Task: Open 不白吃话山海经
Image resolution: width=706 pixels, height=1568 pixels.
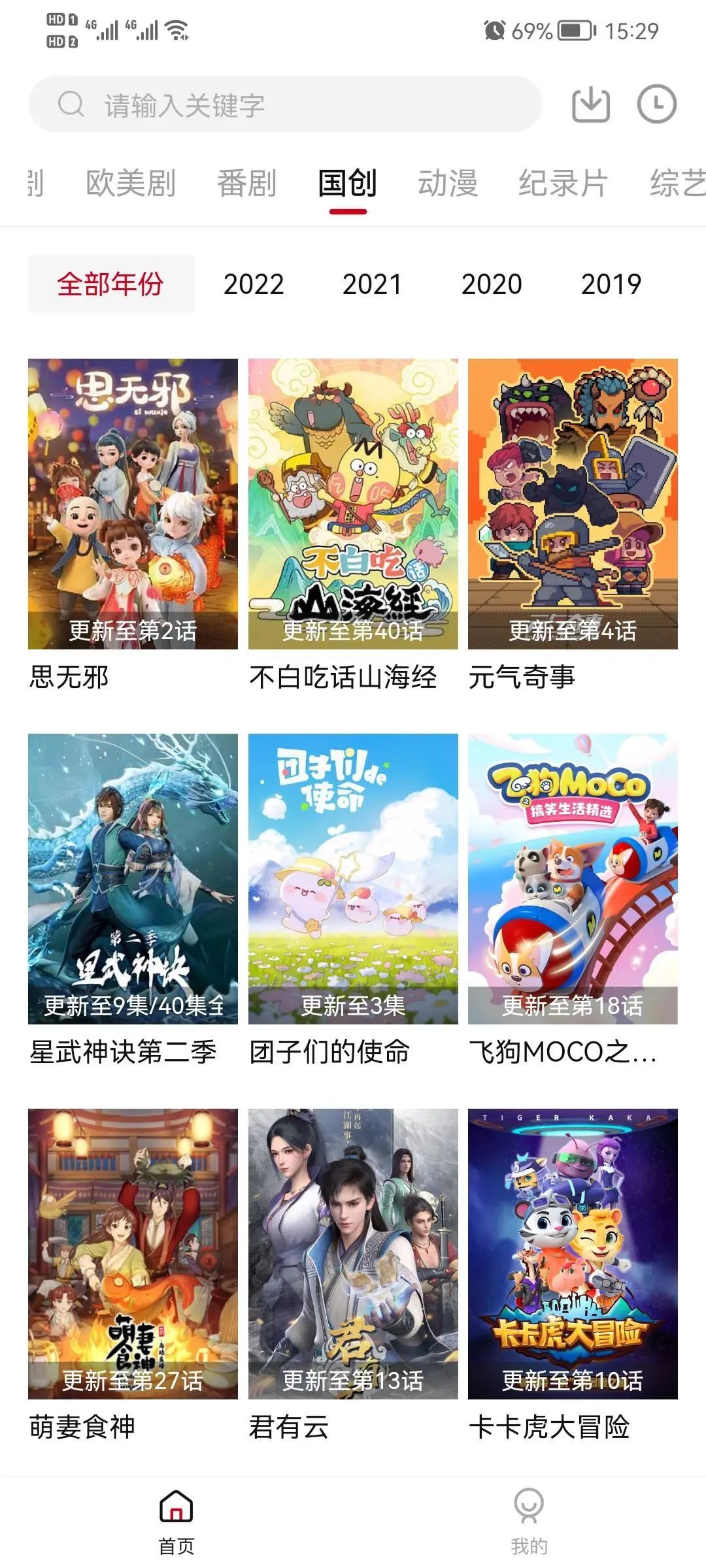Action: (353, 504)
